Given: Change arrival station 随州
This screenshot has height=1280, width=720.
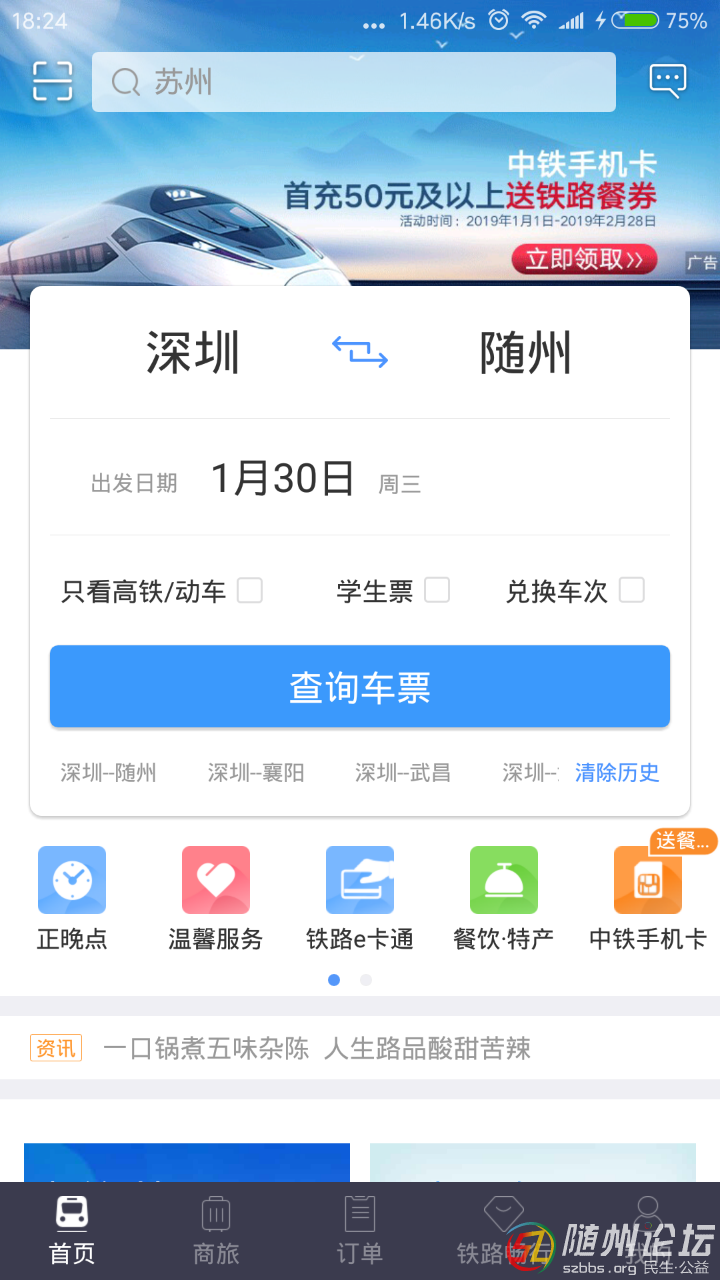Looking at the screenshot, I should (x=525, y=353).
